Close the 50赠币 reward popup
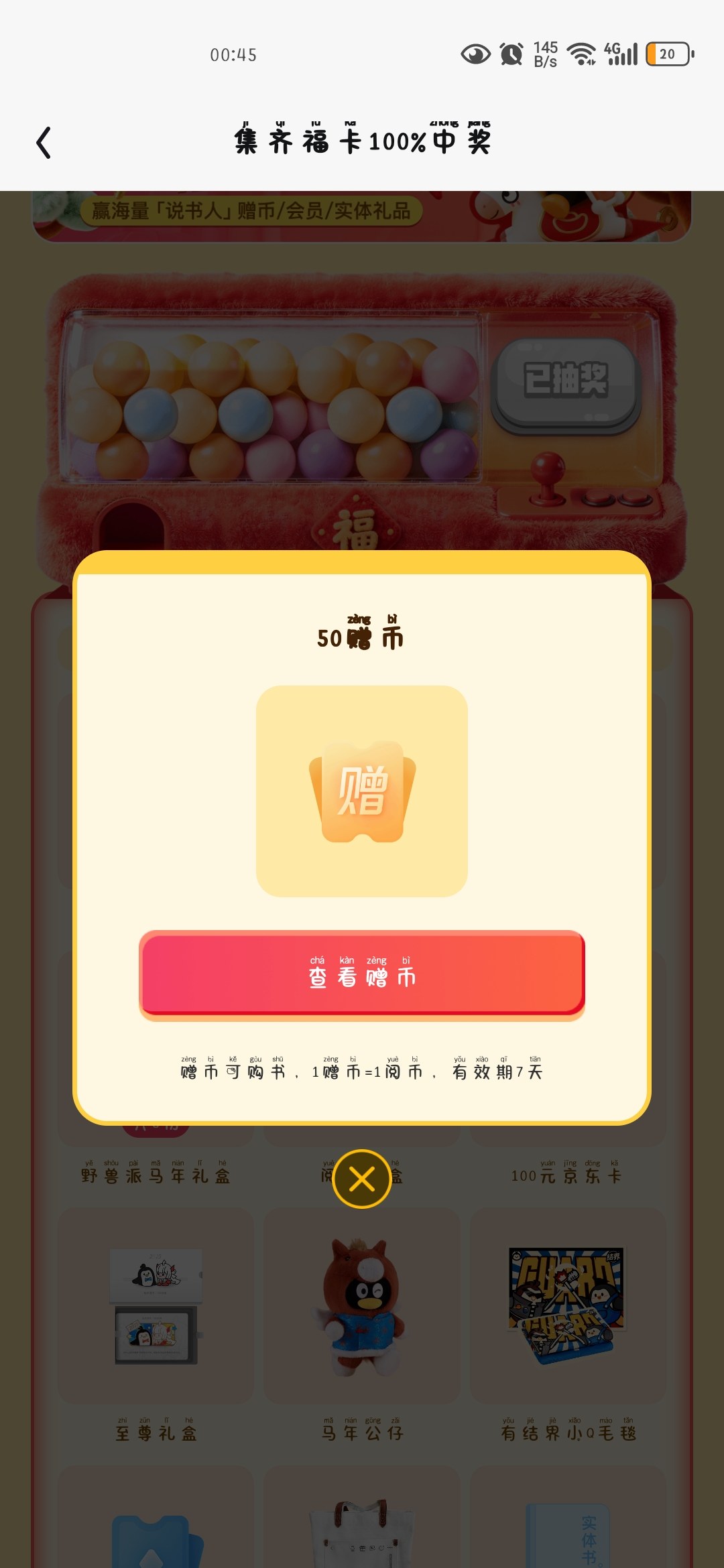Image resolution: width=724 pixels, height=1568 pixels. (362, 1179)
